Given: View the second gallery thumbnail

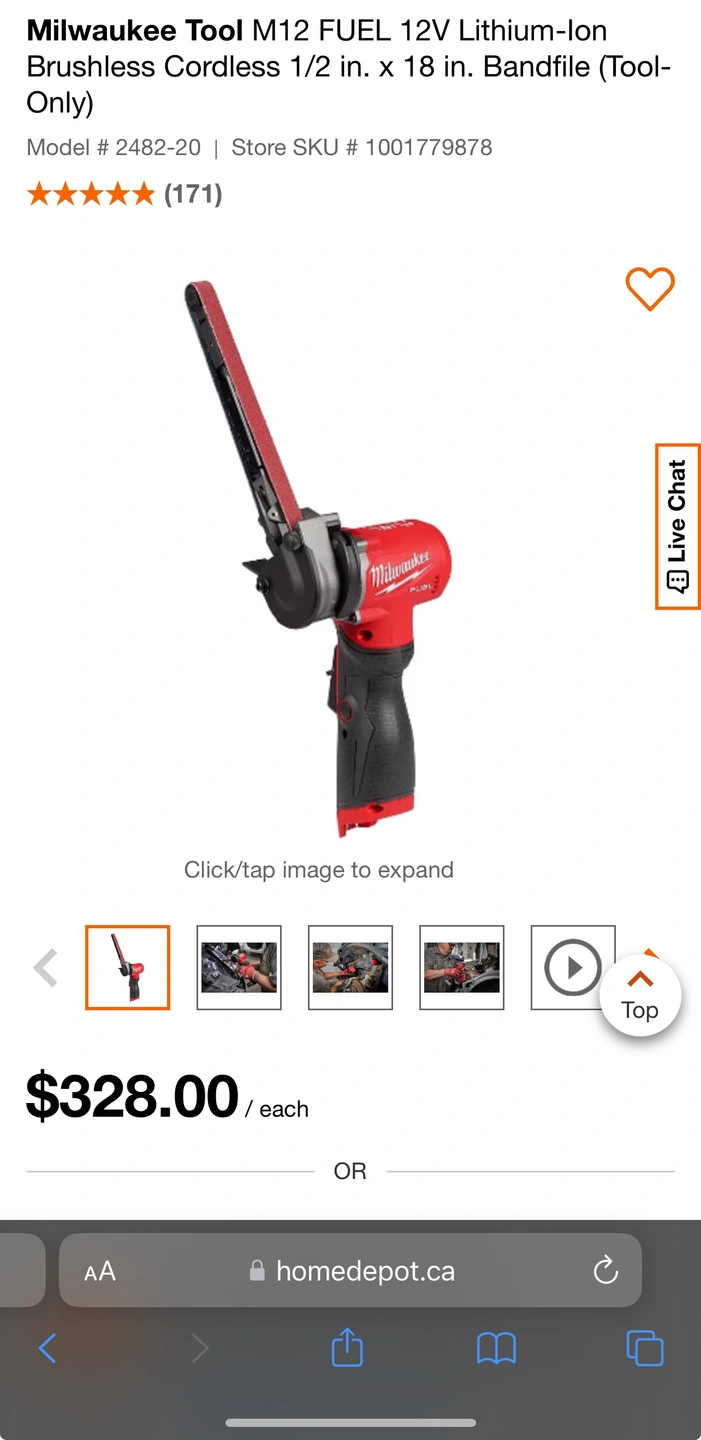Looking at the screenshot, I should pyautogui.click(x=239, y=968).
